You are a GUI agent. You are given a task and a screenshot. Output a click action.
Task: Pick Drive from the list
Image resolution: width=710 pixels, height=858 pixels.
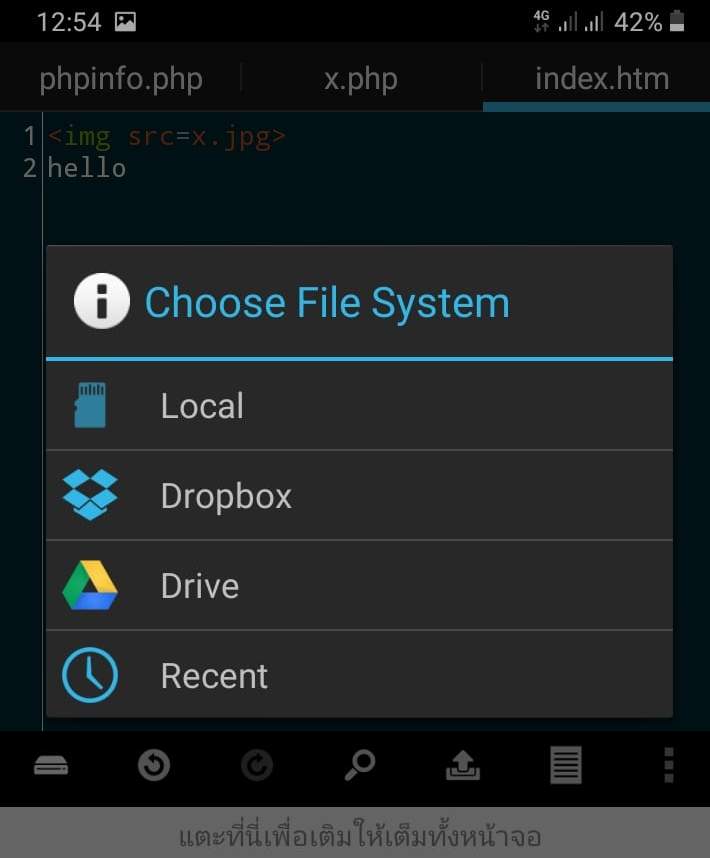(358, 586)
